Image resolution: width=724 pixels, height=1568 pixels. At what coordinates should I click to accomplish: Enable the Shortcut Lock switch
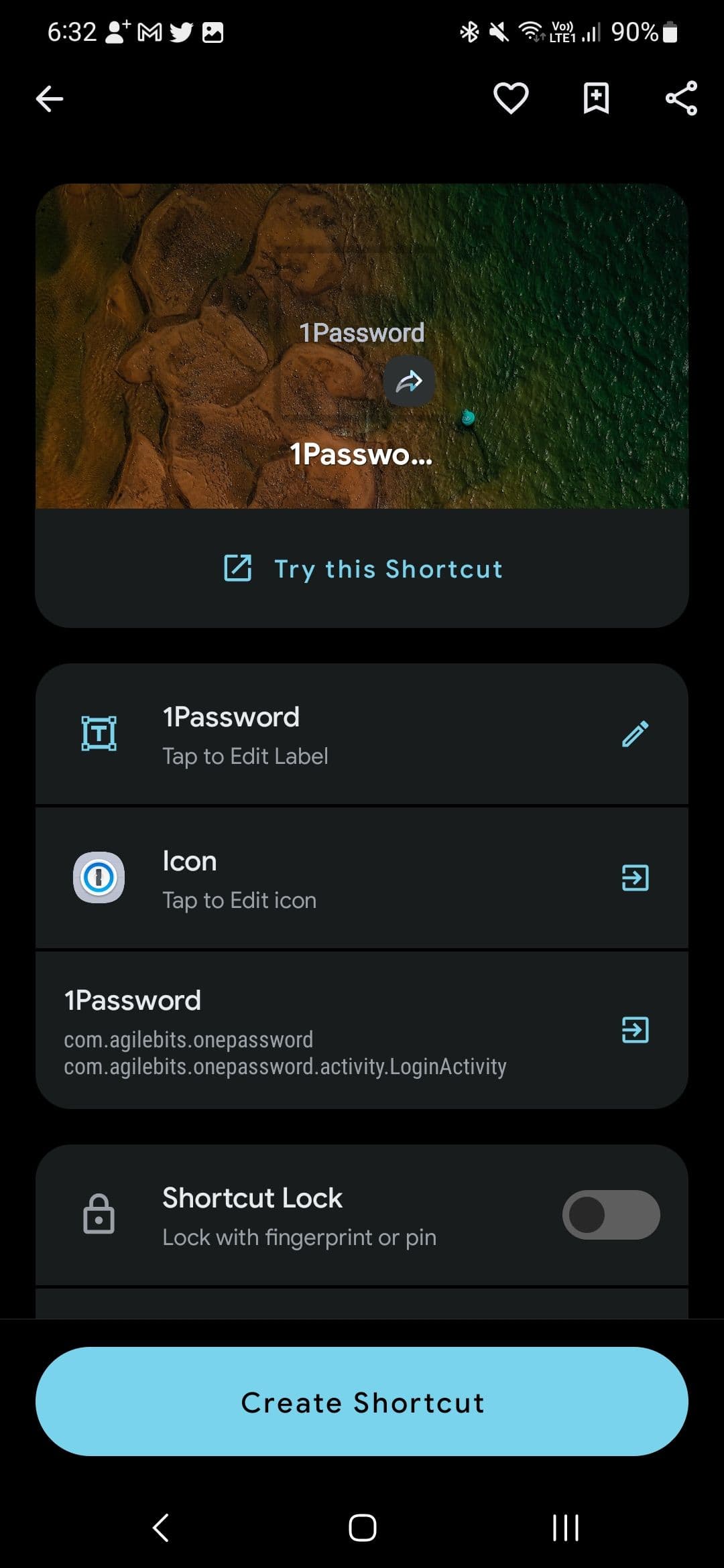point(611,1215)
